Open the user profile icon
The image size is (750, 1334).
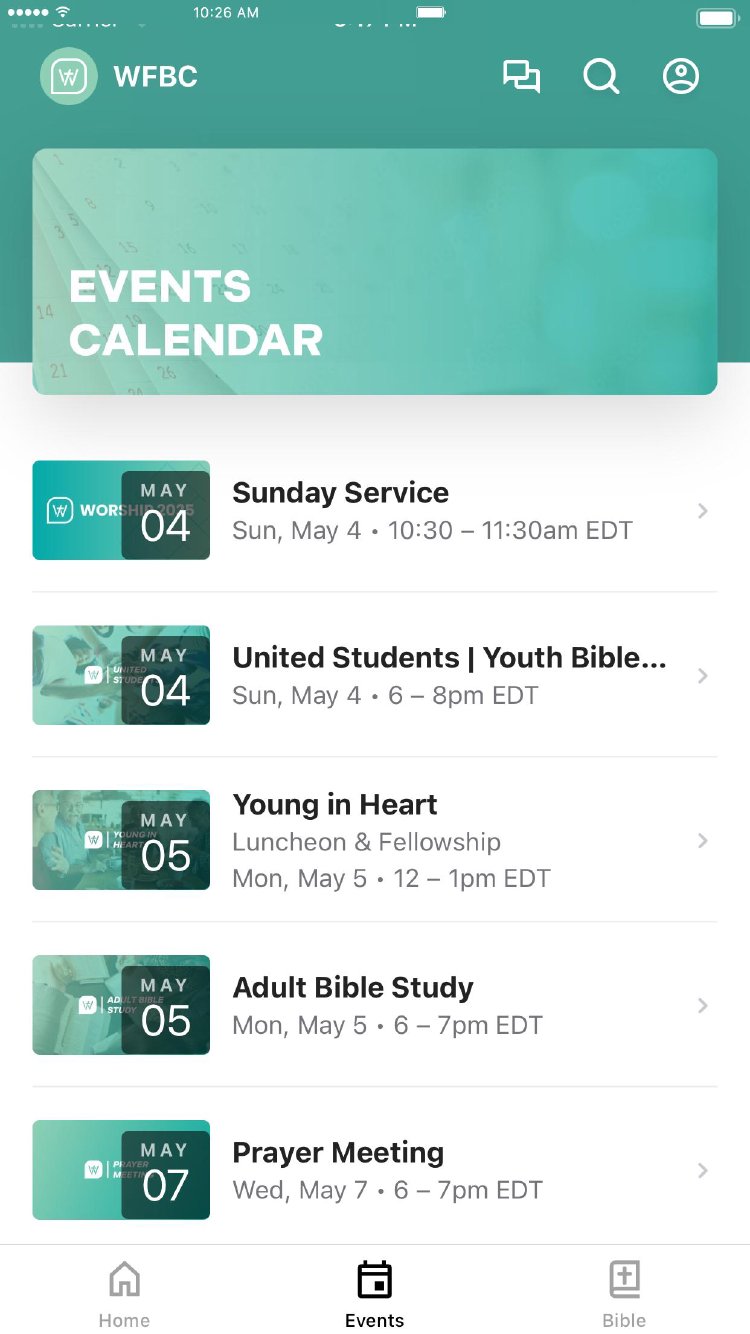click(x=681, y=77)
